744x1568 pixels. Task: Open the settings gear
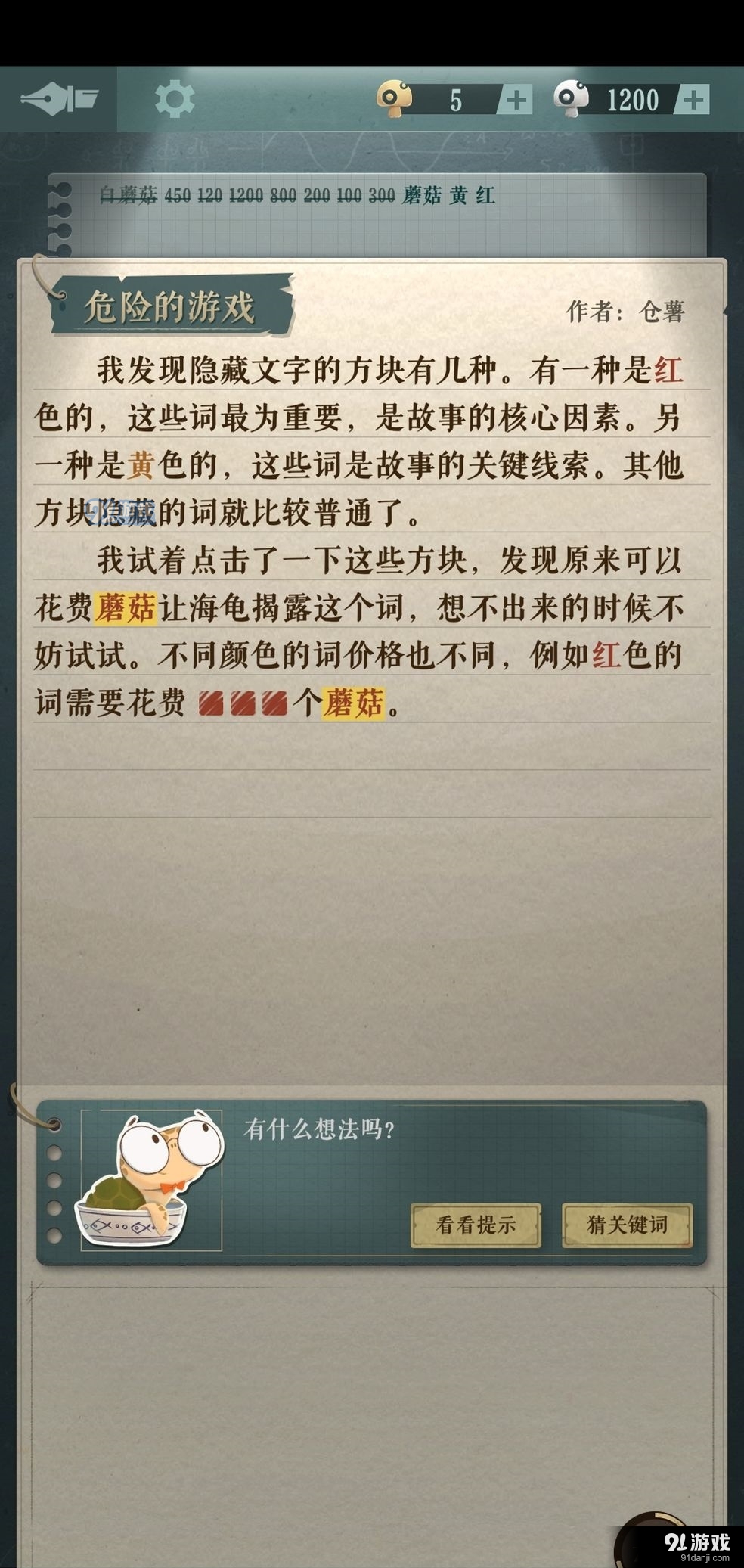coord(175,99)
